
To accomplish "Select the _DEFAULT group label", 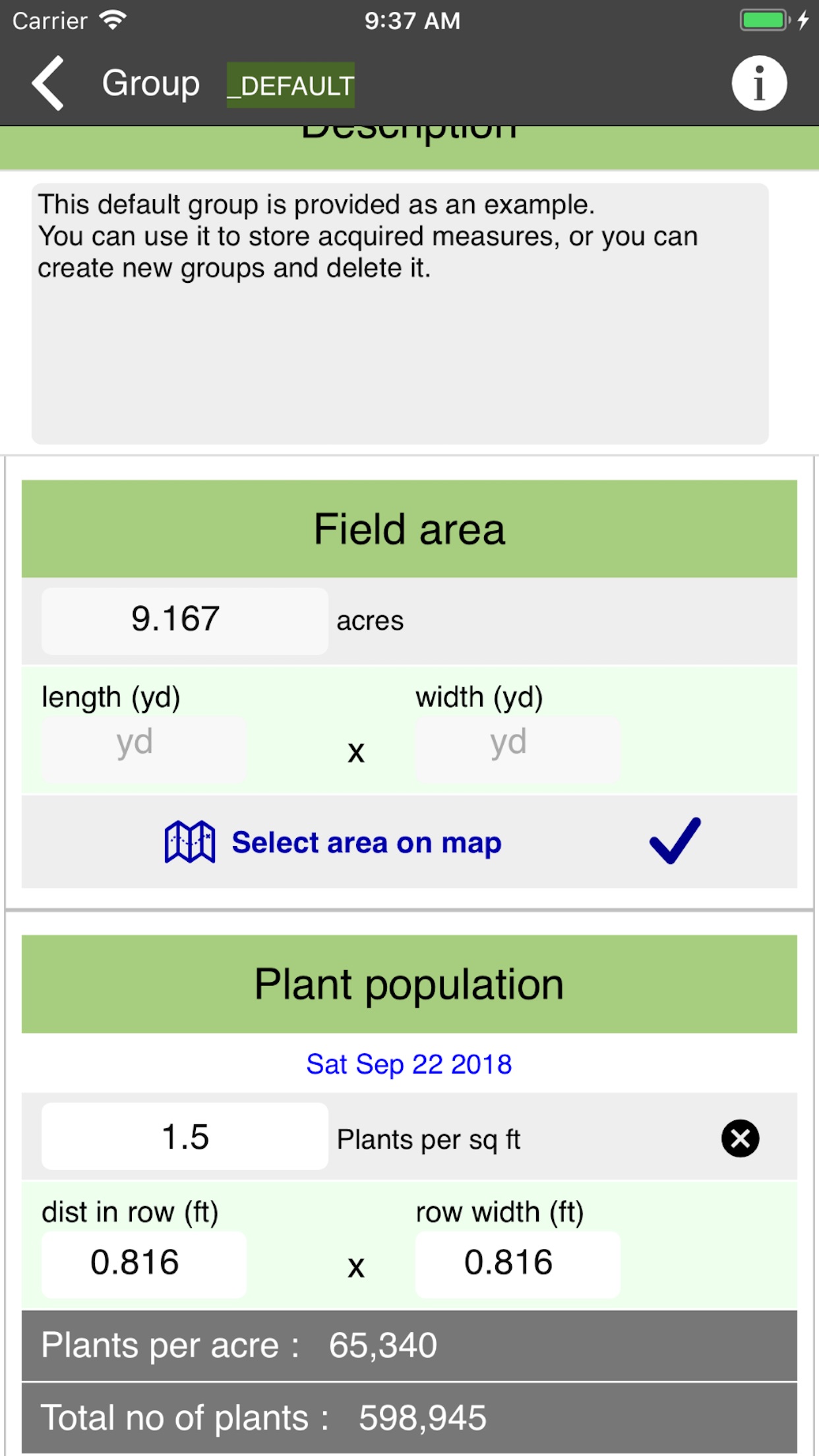I will 290,86.
